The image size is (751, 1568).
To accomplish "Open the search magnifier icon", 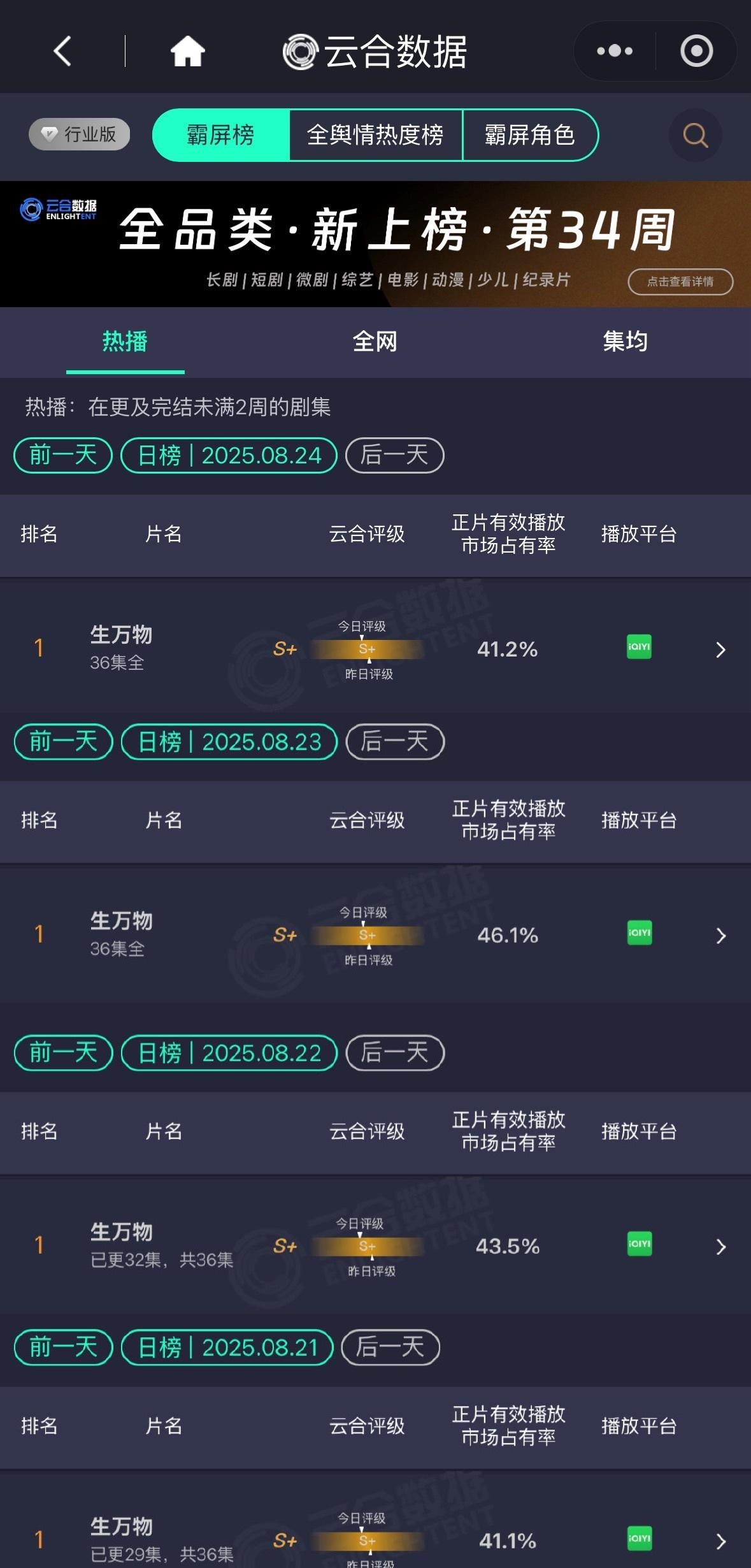I will (696, 135).
